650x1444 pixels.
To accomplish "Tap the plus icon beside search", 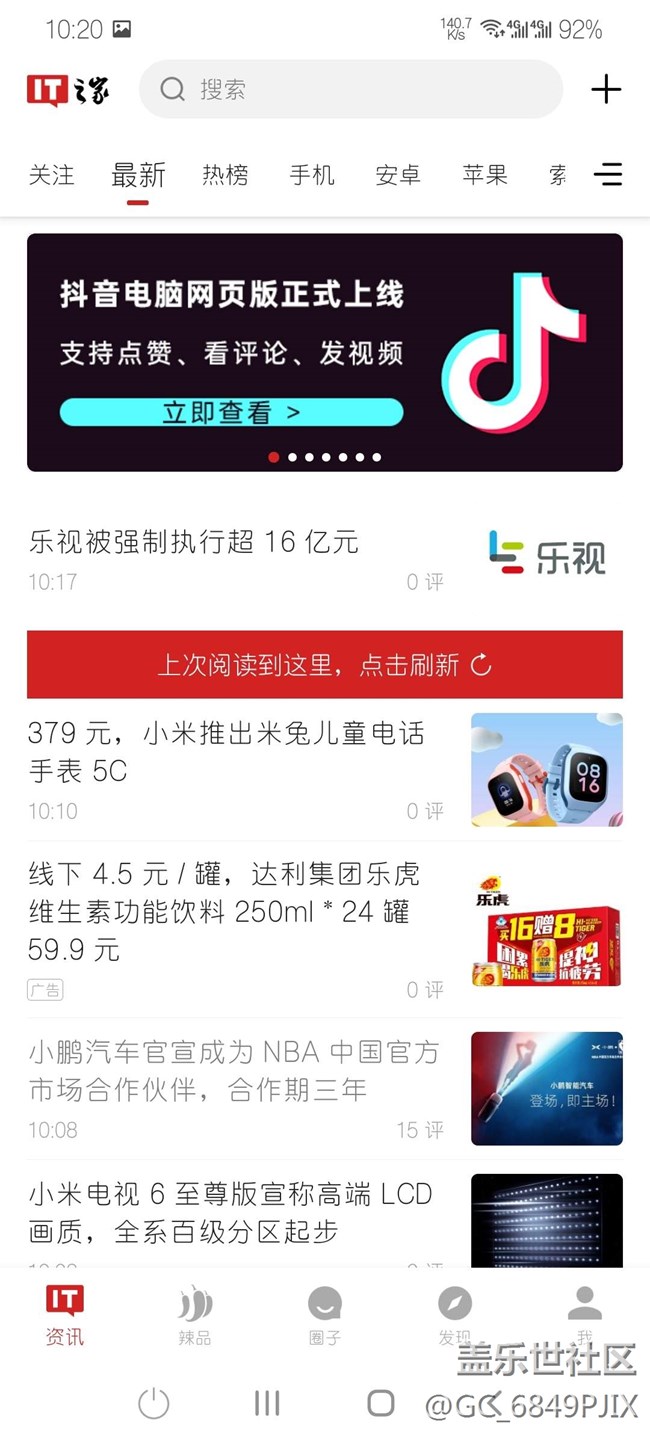I will coord(606,90).
